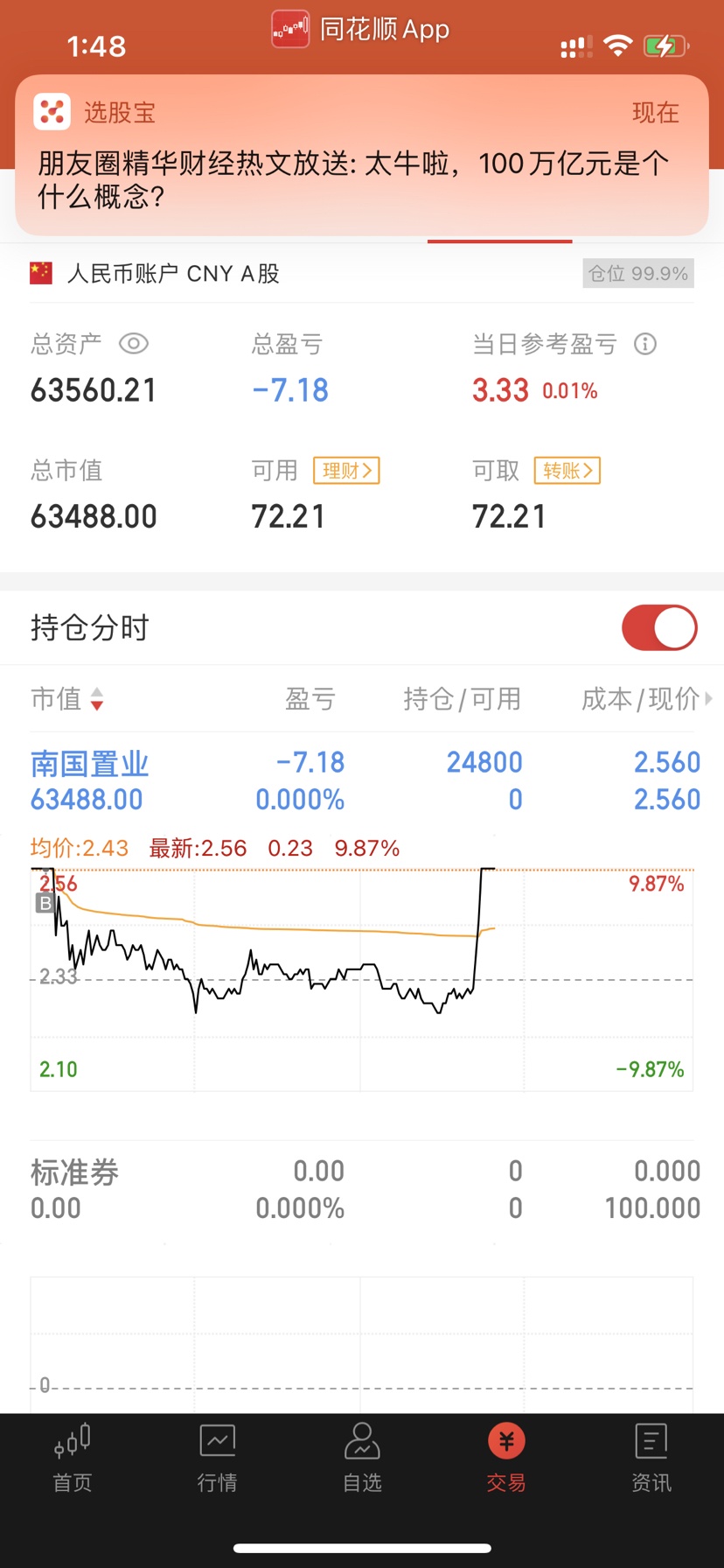Expand columns arrow beside 成本/现价
724x1568 pixels.
708,698
